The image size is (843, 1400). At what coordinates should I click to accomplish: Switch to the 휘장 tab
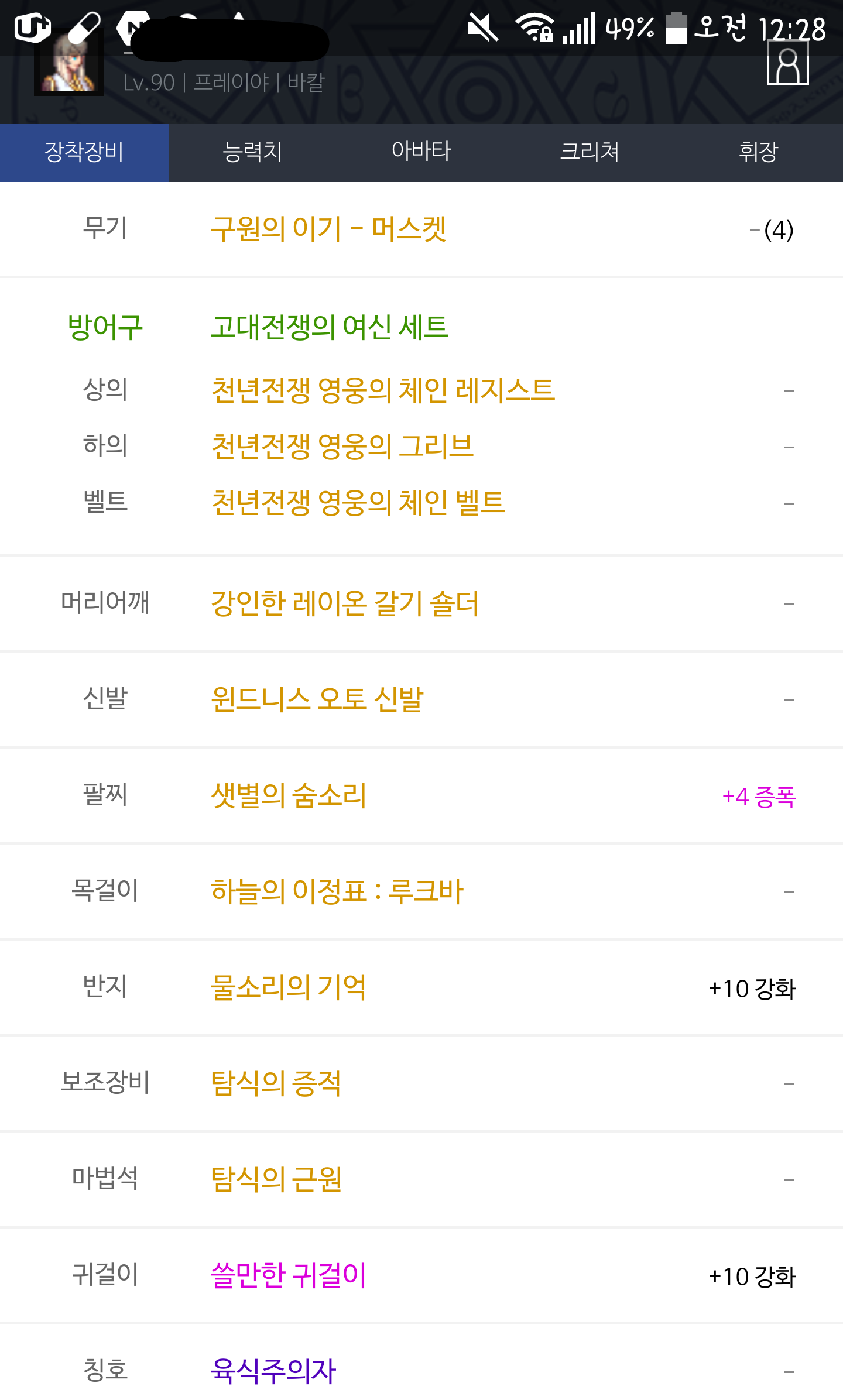tap(758, 152)
